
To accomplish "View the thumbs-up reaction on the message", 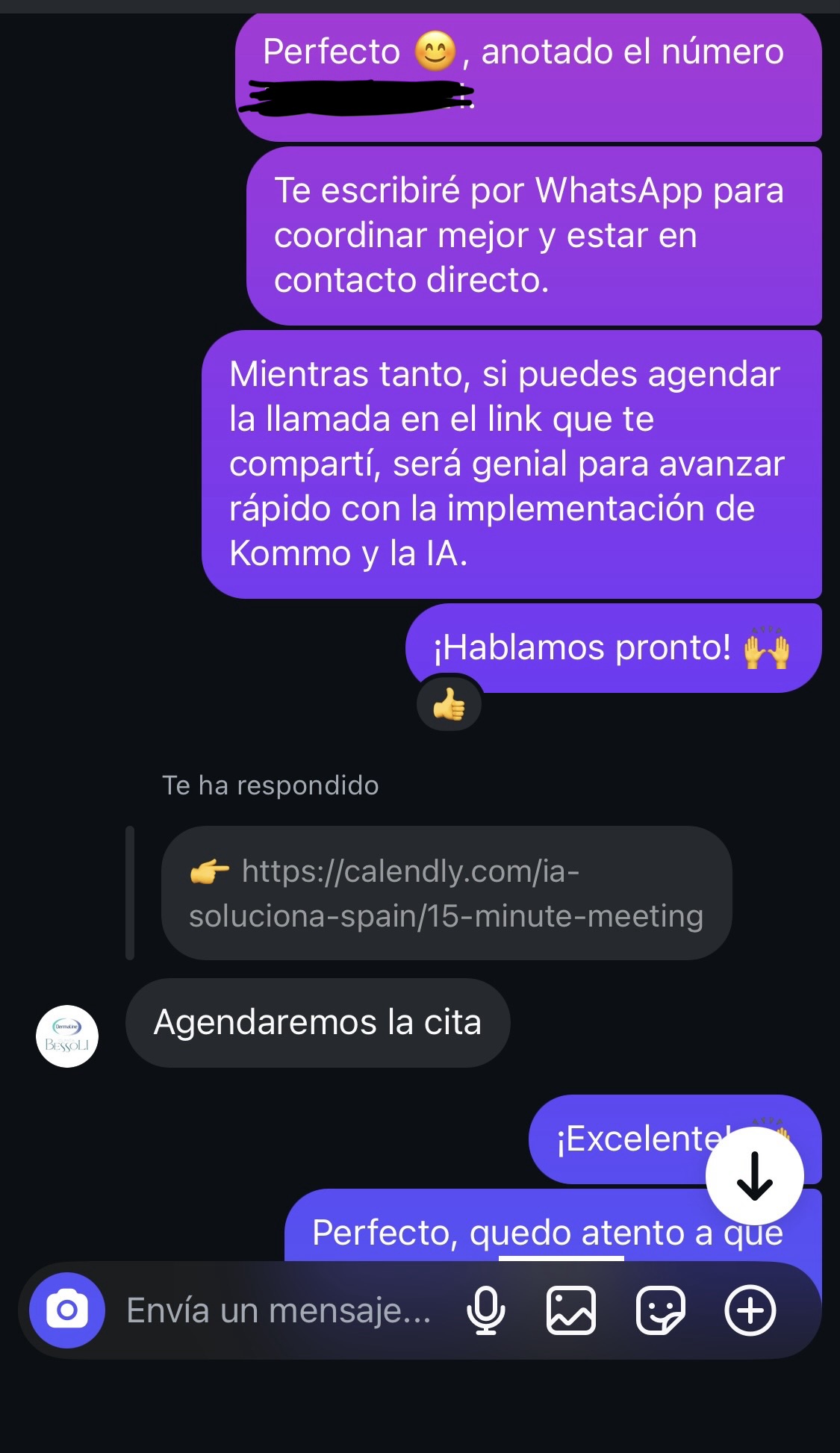I will [x=449, y=704].
